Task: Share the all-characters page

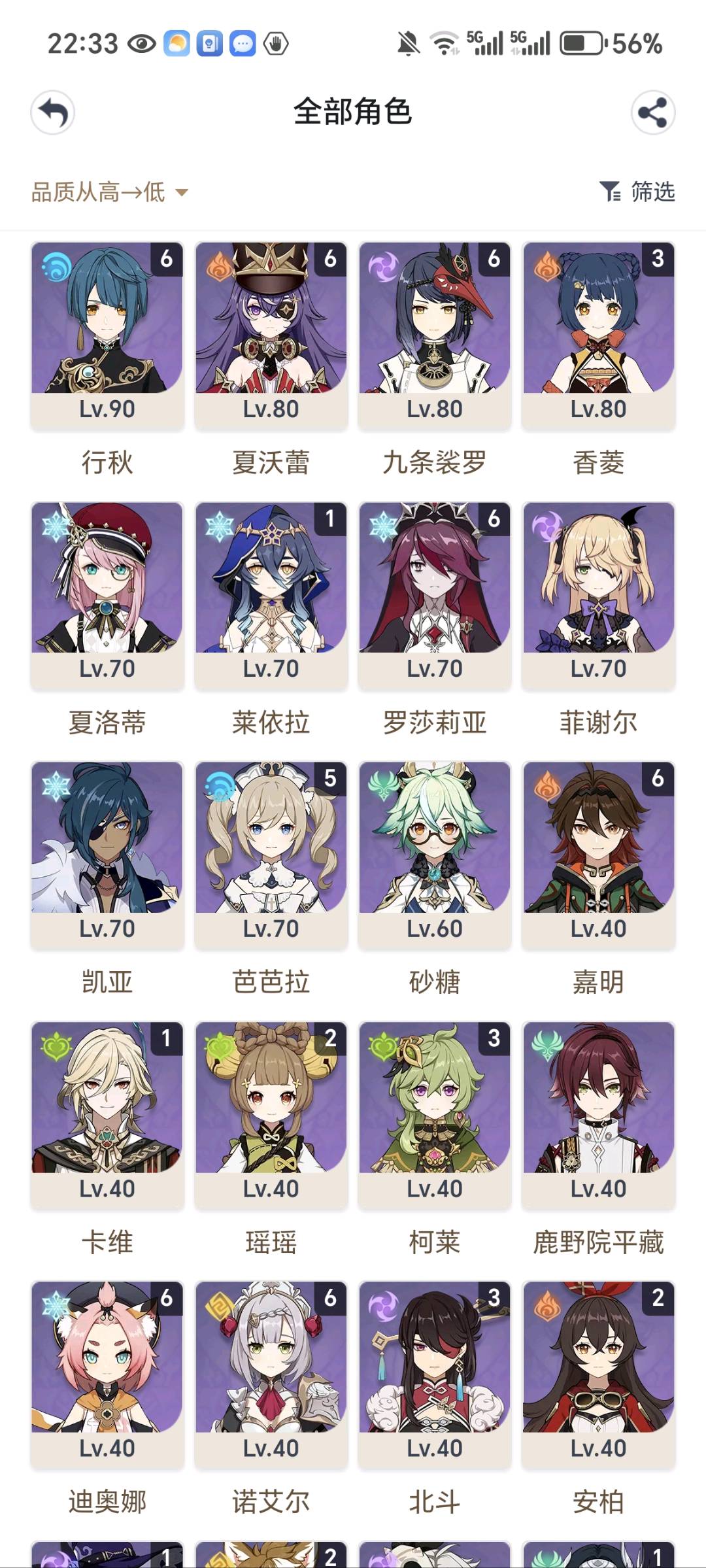Action: point(652,112)
